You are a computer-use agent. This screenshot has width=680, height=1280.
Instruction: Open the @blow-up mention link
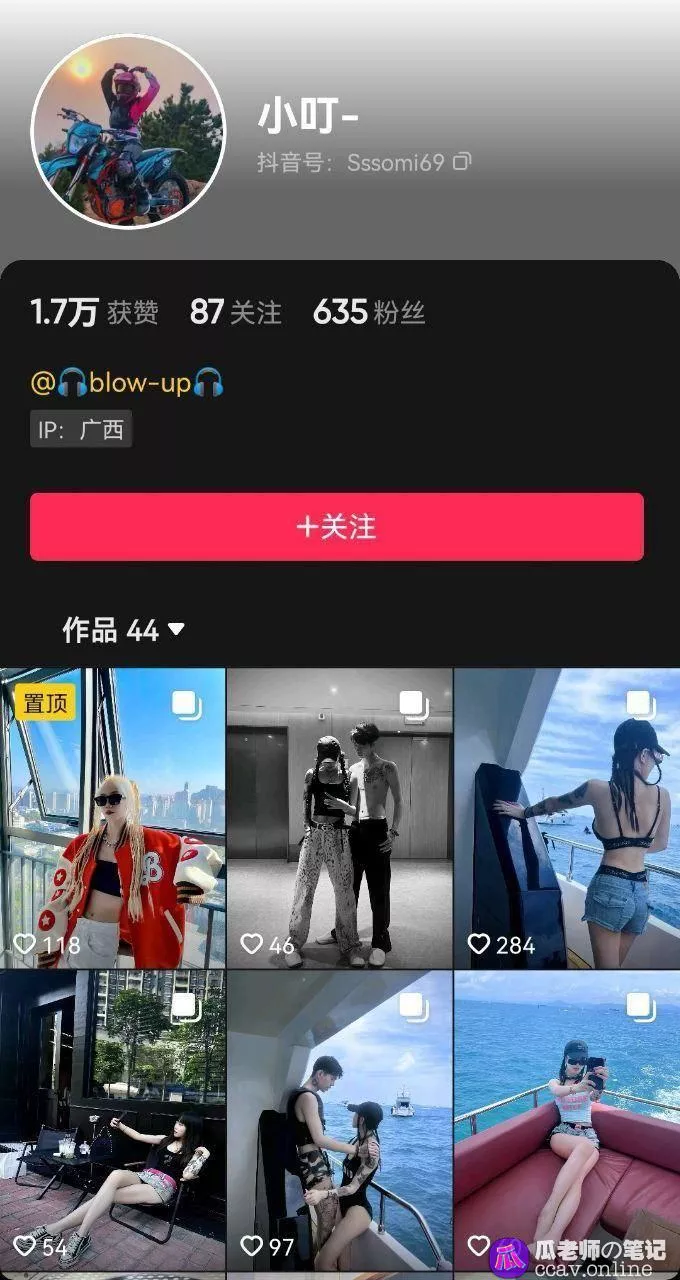pos(127,382)
